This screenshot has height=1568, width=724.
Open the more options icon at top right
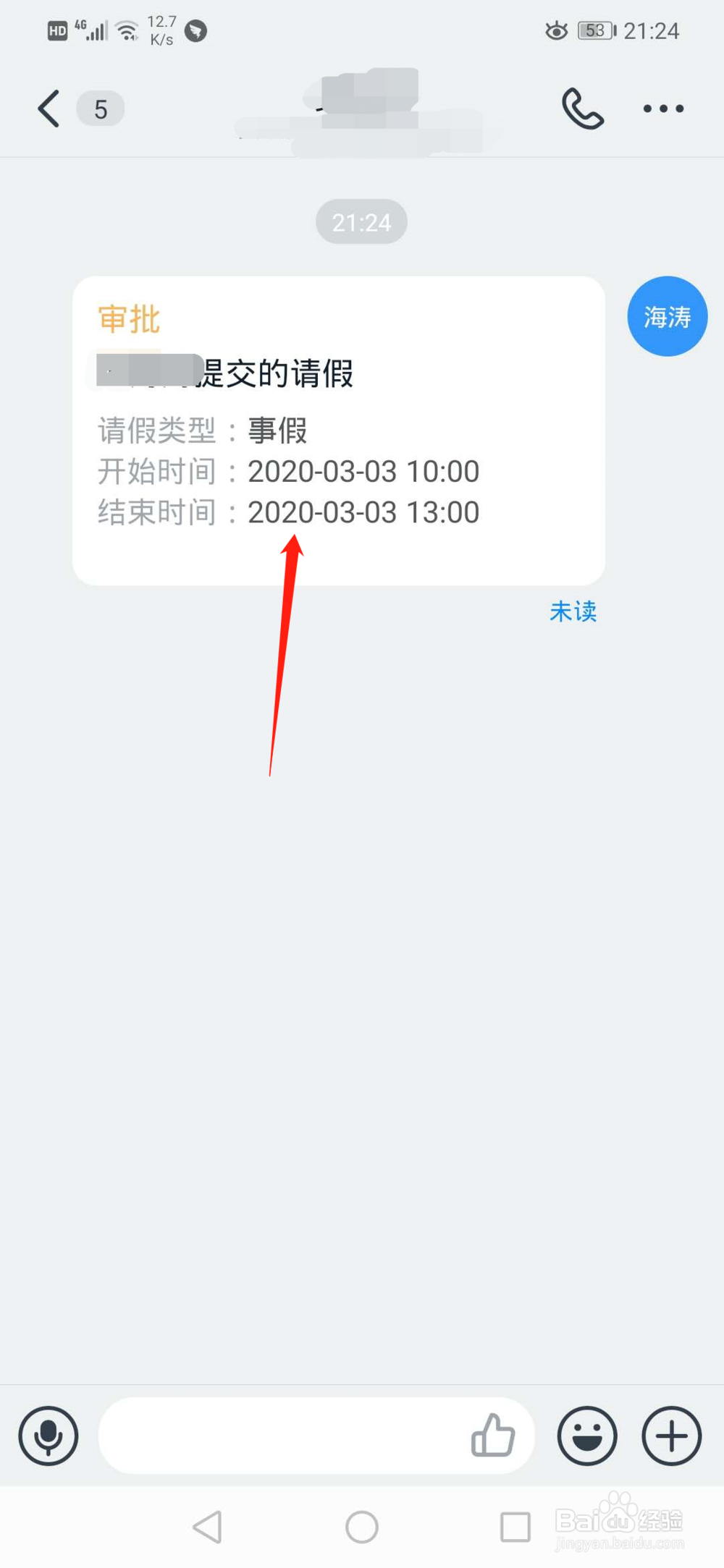[x=663, y=109]
